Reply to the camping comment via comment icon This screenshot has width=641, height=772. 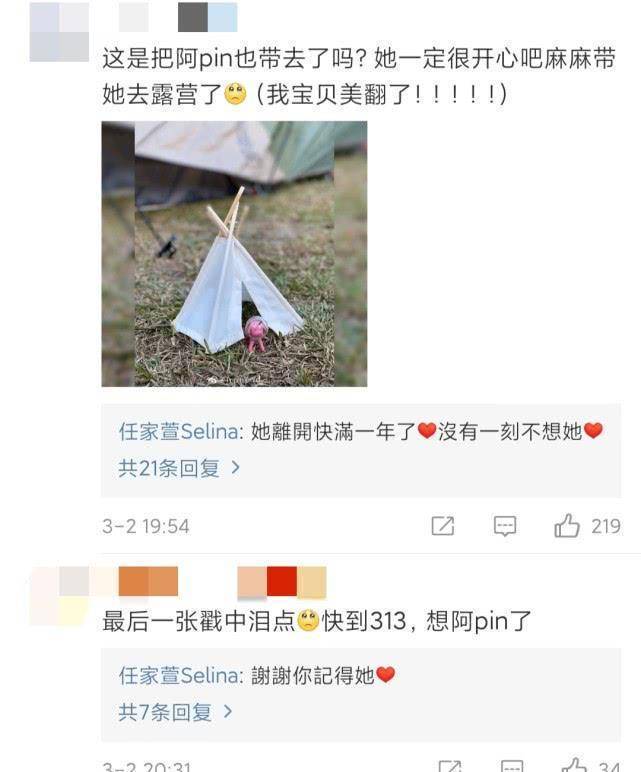(506, 526)
